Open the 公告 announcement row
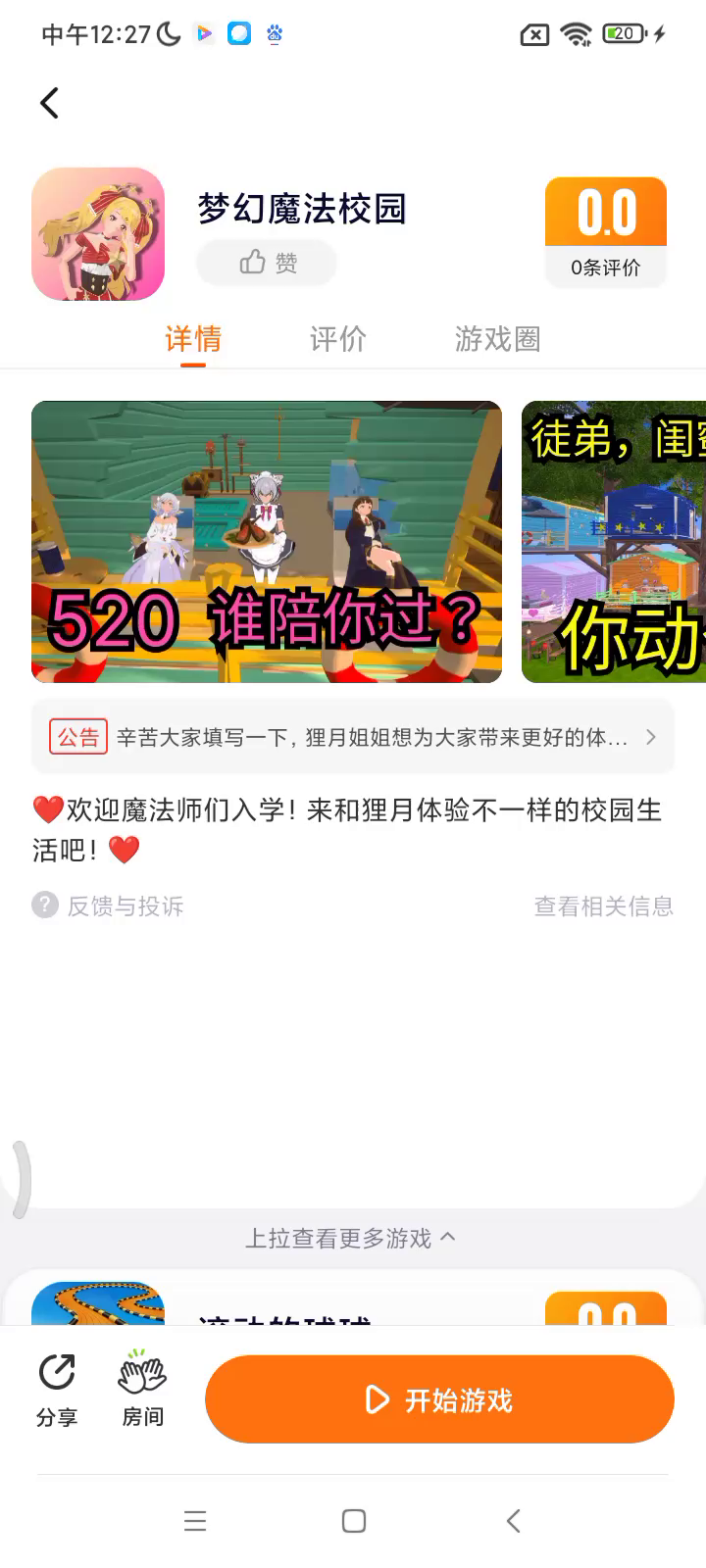Screen dimensions: 706x1568 [x=353, y=737]
